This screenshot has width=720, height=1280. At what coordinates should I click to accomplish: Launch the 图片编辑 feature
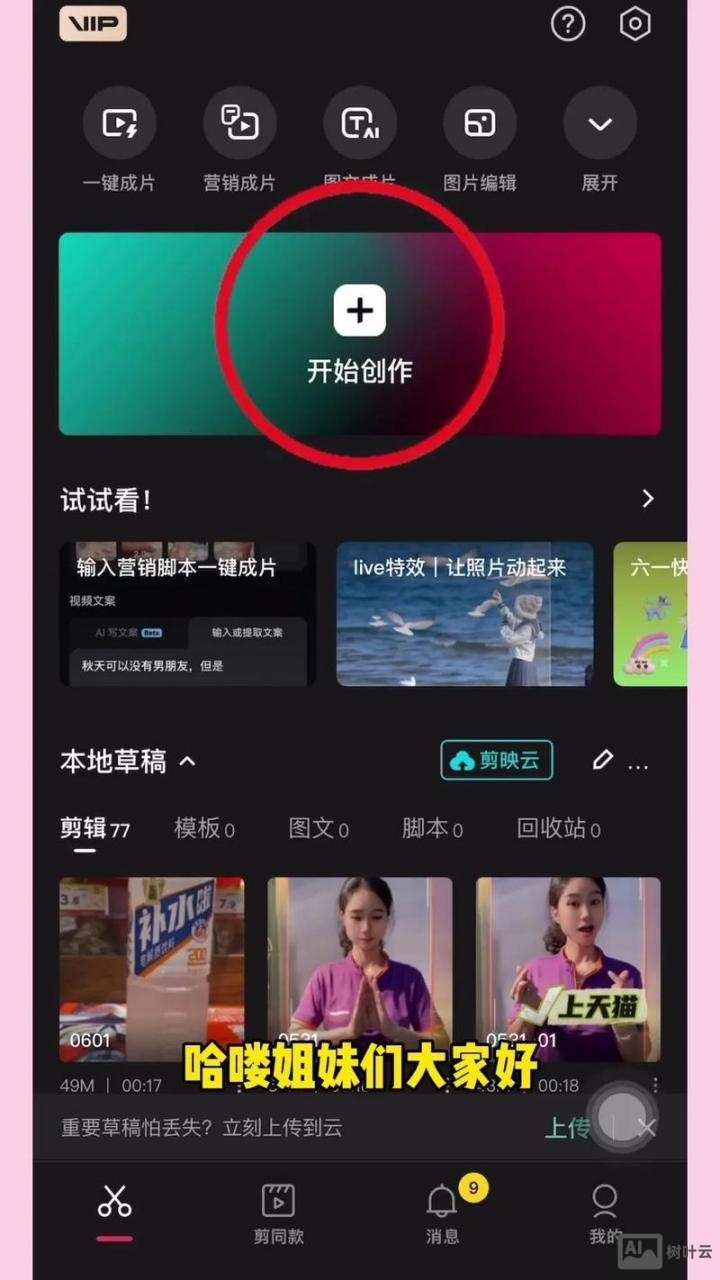click(480, 135)
